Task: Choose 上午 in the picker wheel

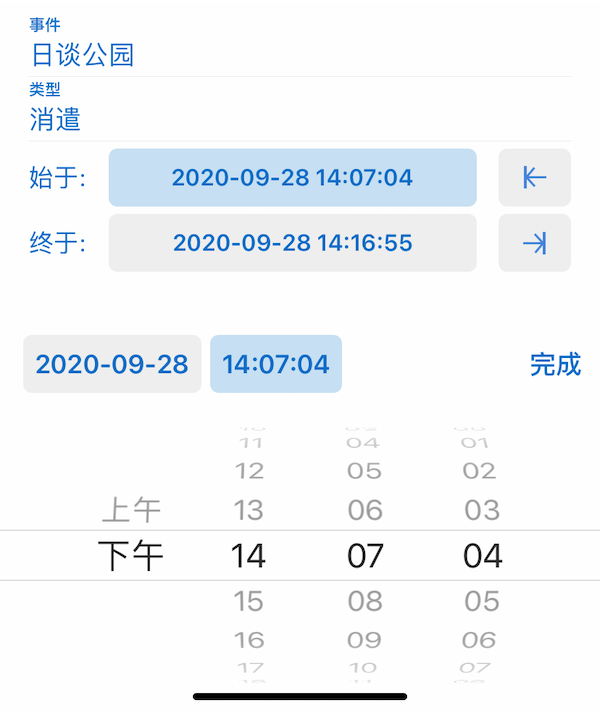Action: pos(131,511)
